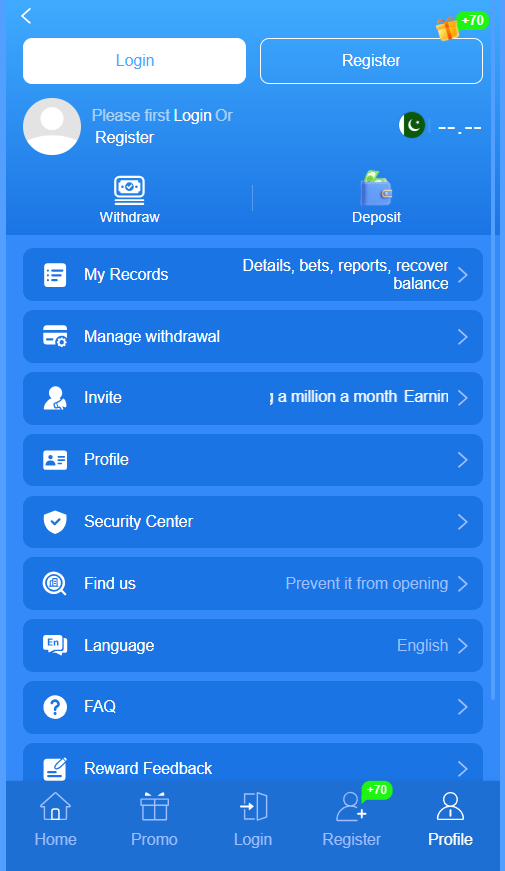This screenshot has width=505, height=871.
Task: Switch to the Home tab
Action: point(56,820)
